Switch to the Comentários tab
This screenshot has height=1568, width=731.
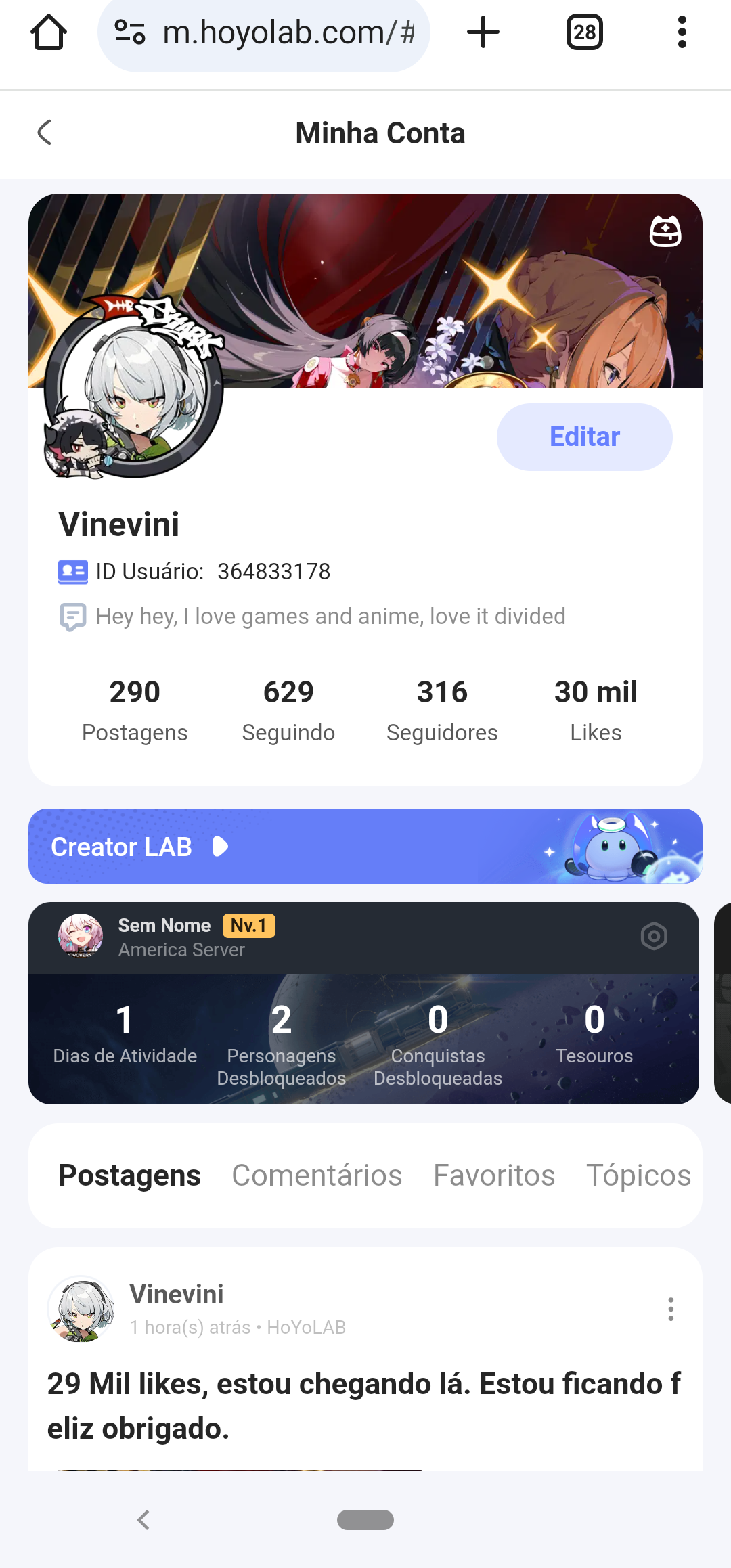tap(317, 1175)
